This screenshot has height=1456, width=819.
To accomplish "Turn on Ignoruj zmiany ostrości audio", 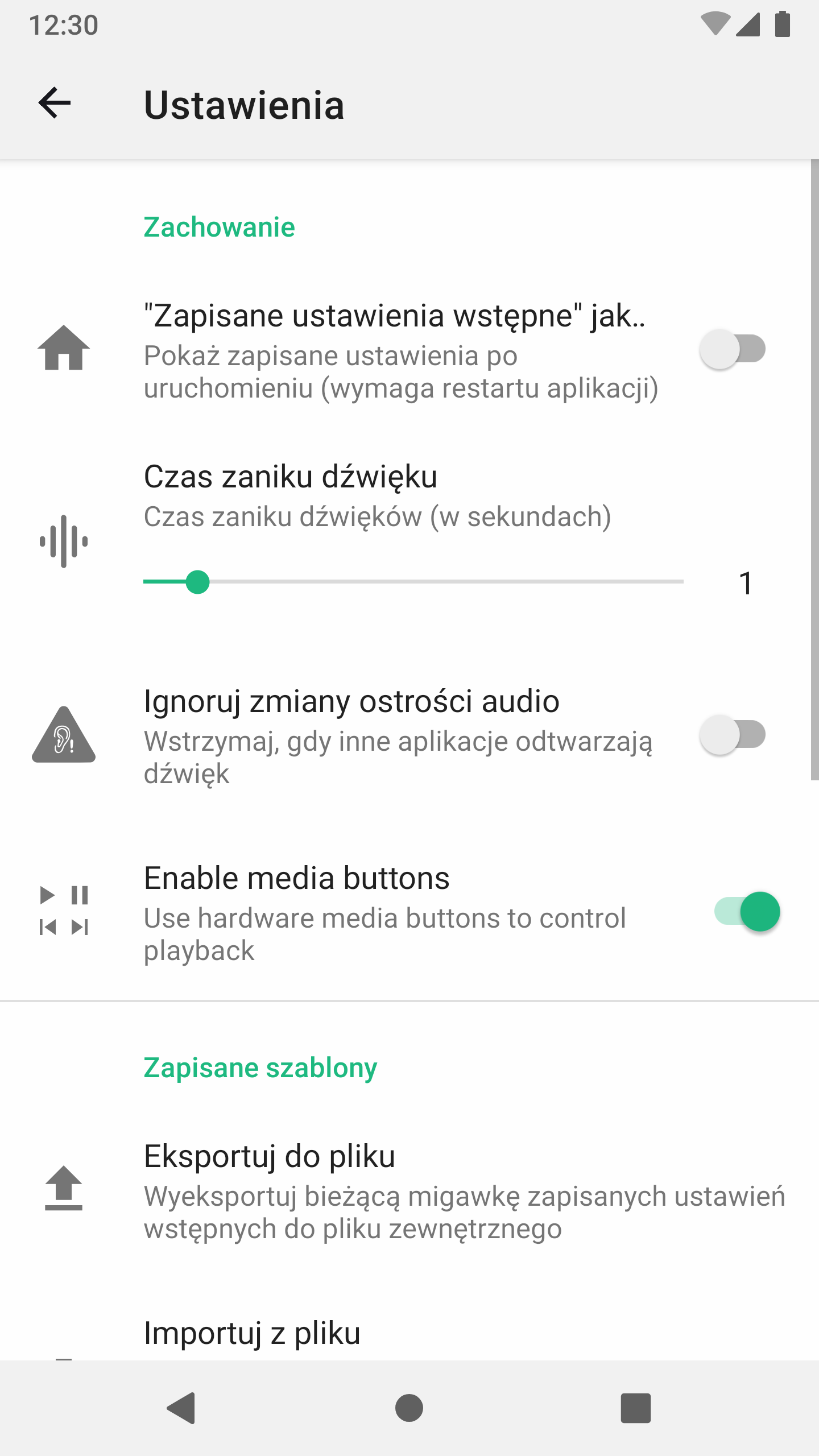I will pyautogui.click(x=732, y=735).
